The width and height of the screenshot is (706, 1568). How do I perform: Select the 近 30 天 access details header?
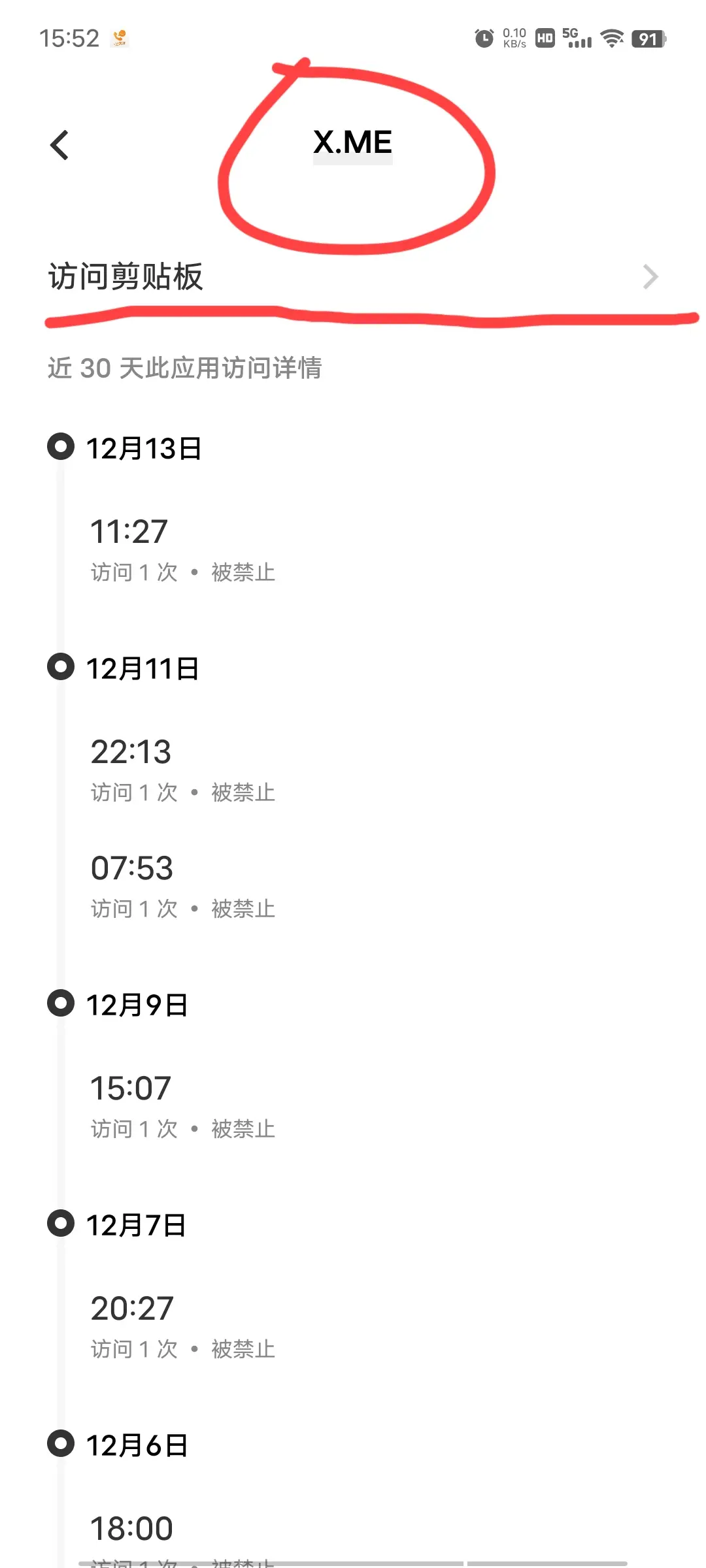(x=185, y=369)
